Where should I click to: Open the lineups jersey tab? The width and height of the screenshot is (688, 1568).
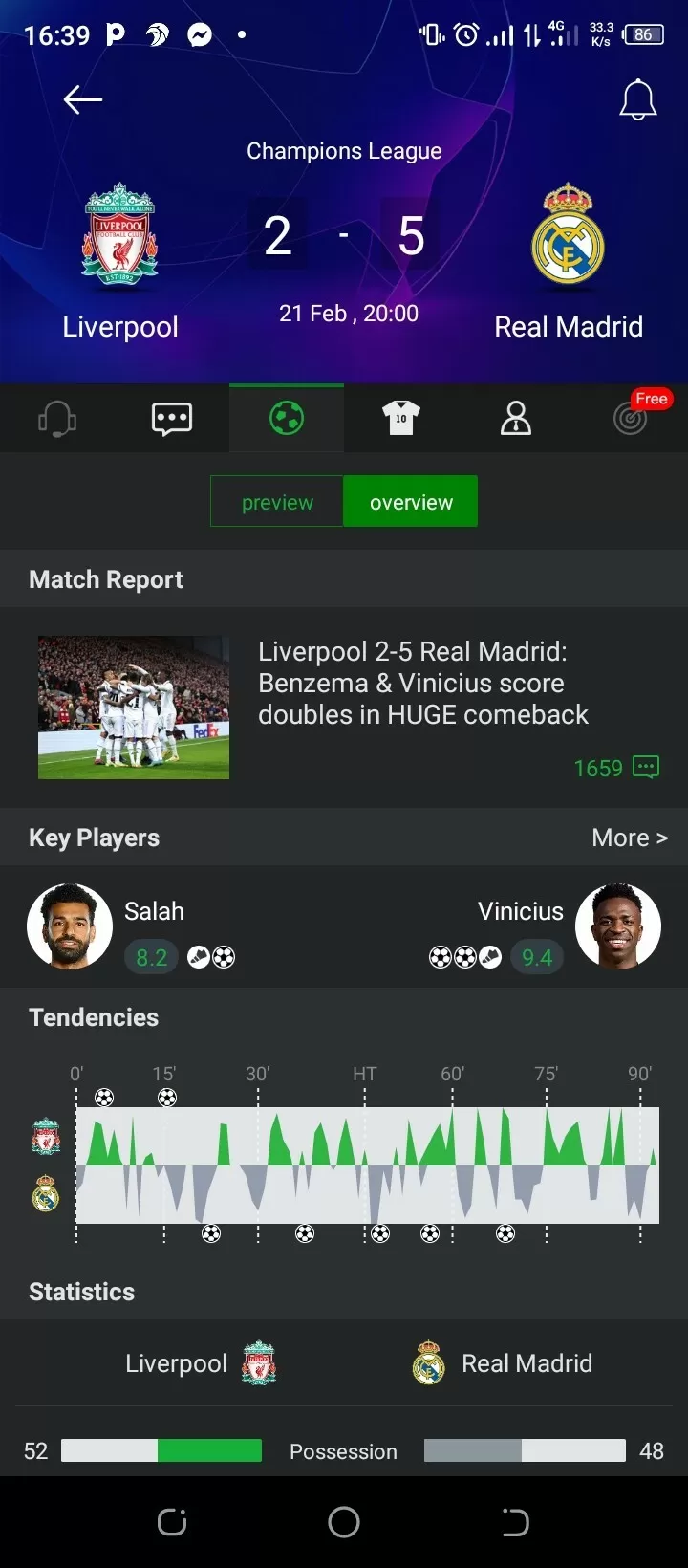pyautogui.click(x=400, y=419)
